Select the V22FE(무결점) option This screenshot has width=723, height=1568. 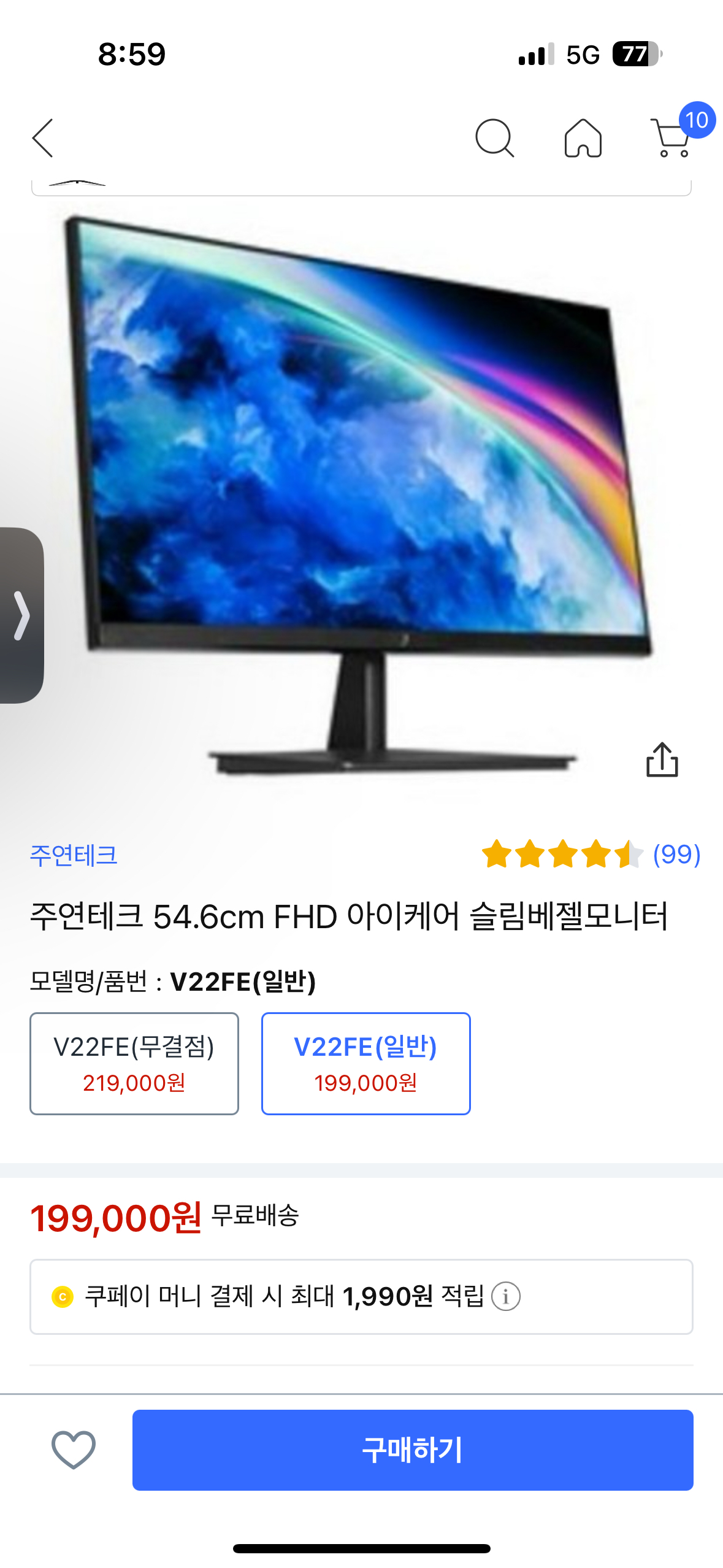click(x=134, y=1063)
